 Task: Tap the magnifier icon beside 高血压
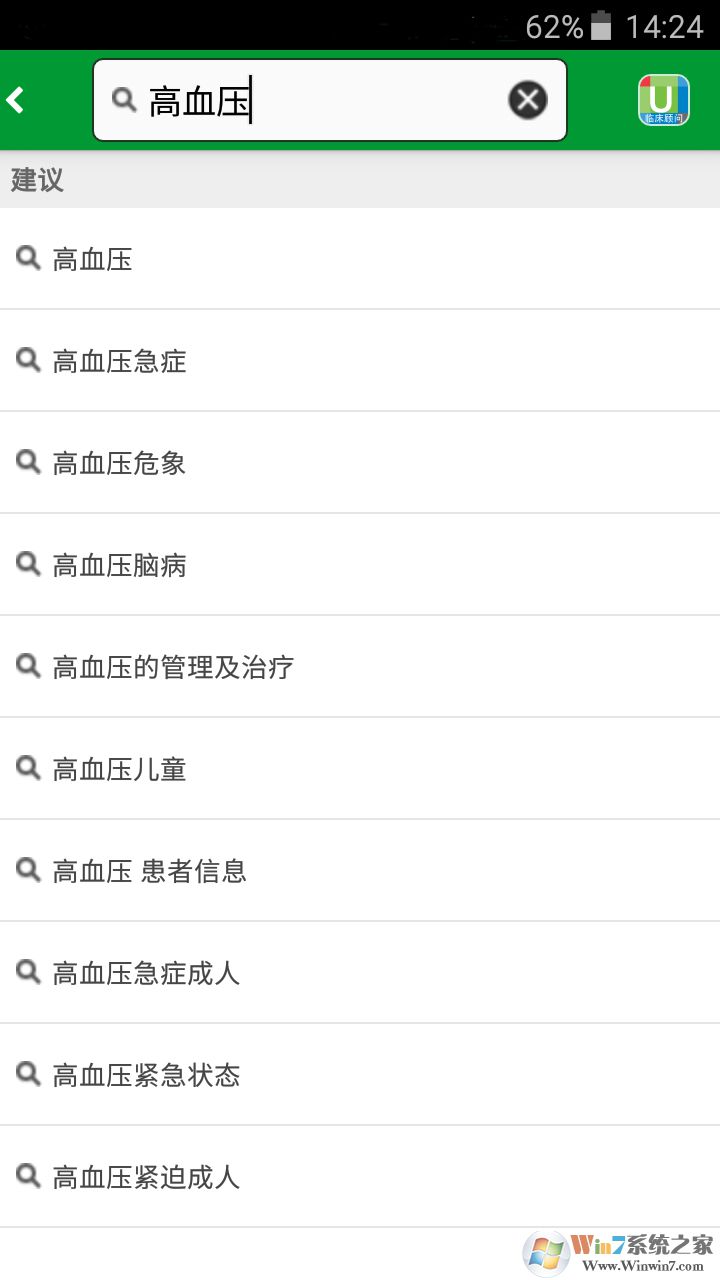tap(28, 258)
